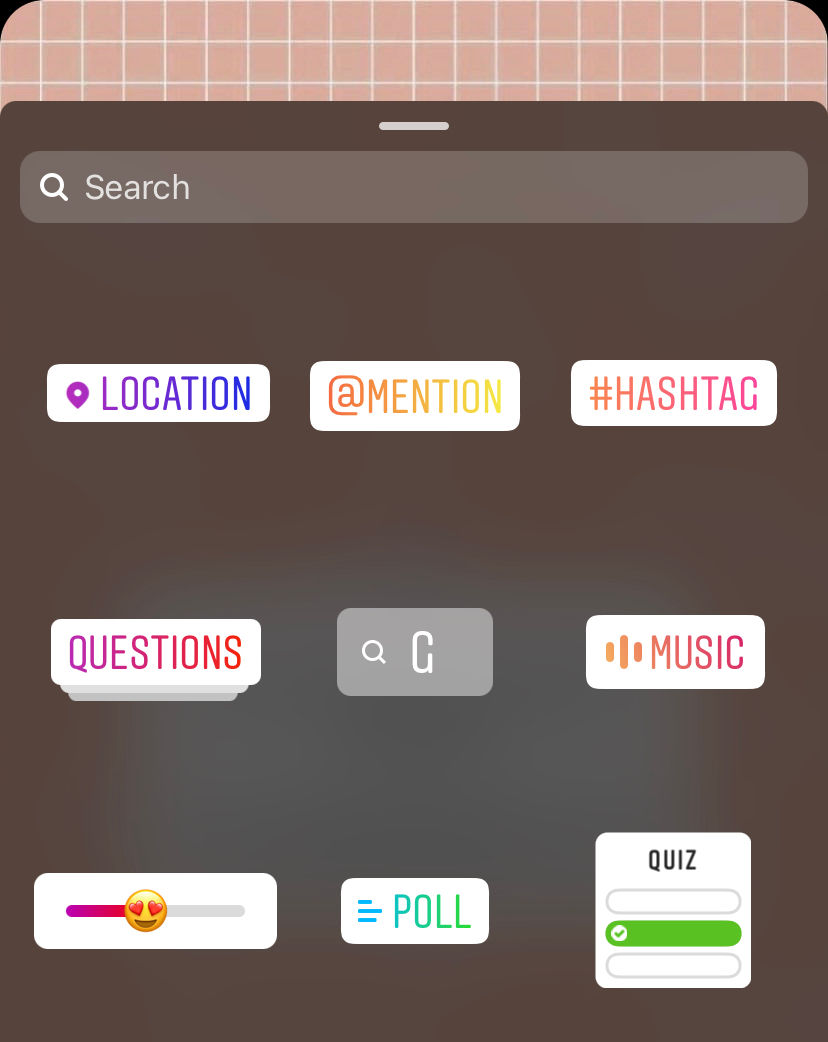
Task: Open the Questions sticker
Action: (154, 652)
